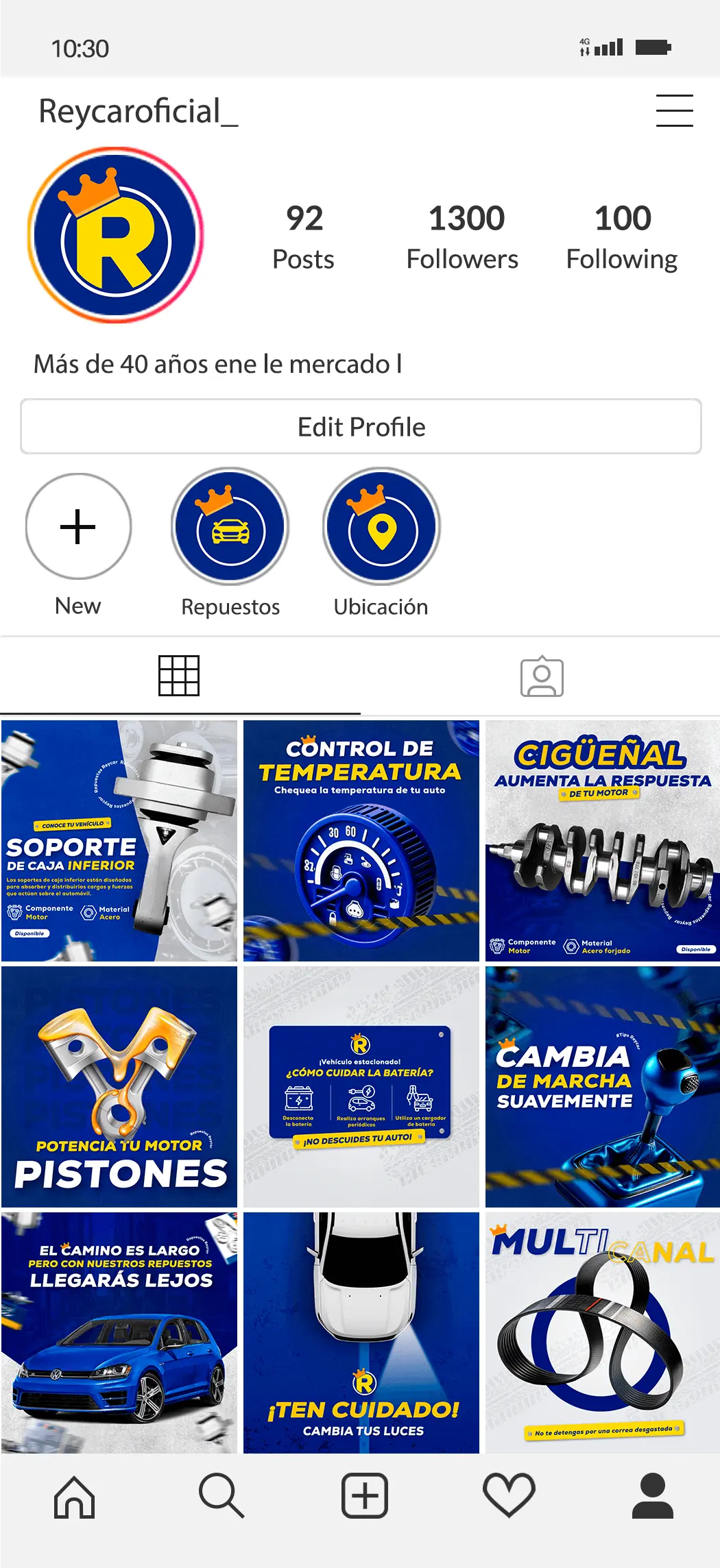This screenshot has width=720, height=1568.
Task: View the Ubicación highlight
Action: [381, 527]
